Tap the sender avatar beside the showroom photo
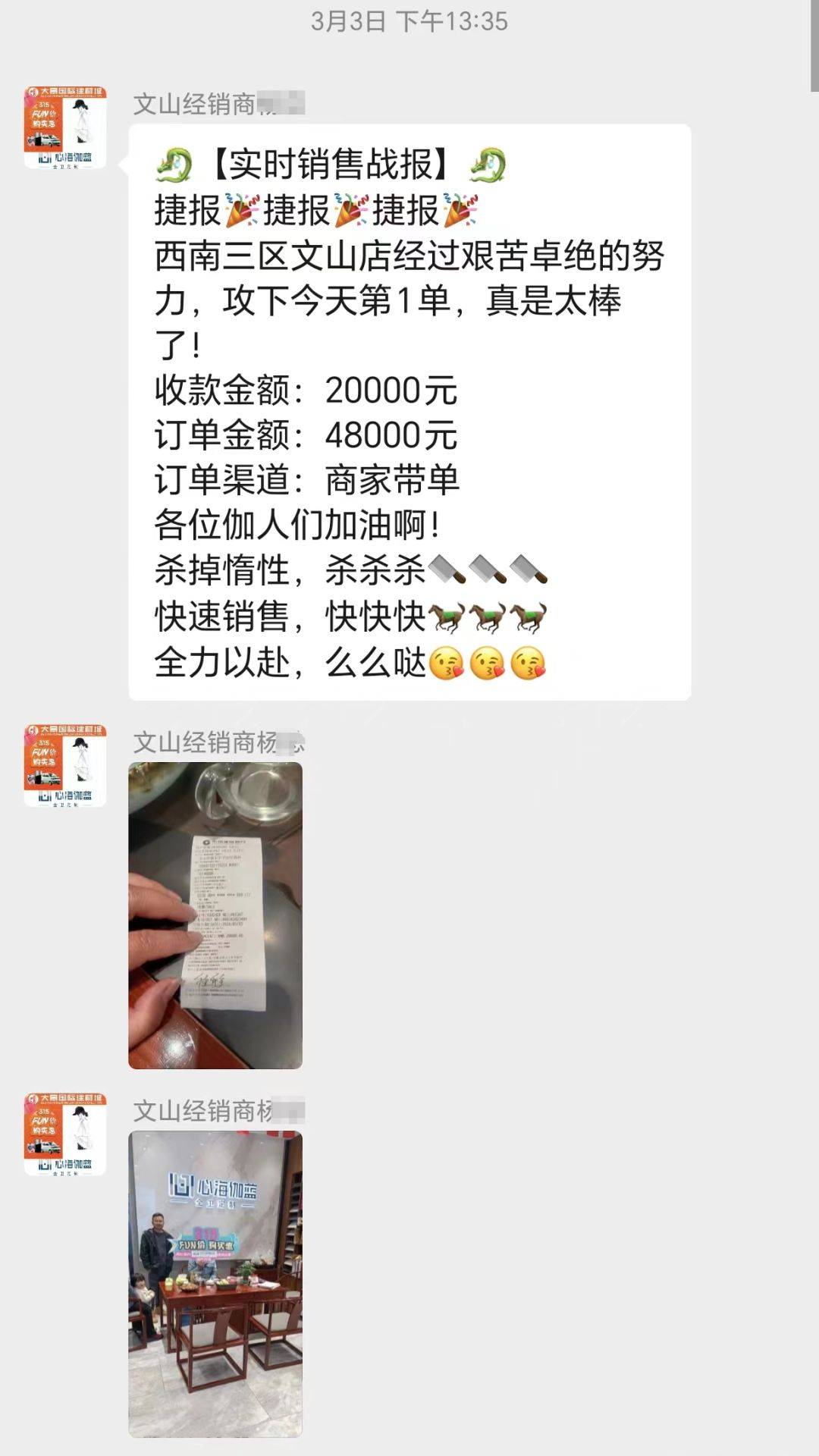Screen dimensions: 819x1456 (x=65, y=1134)
